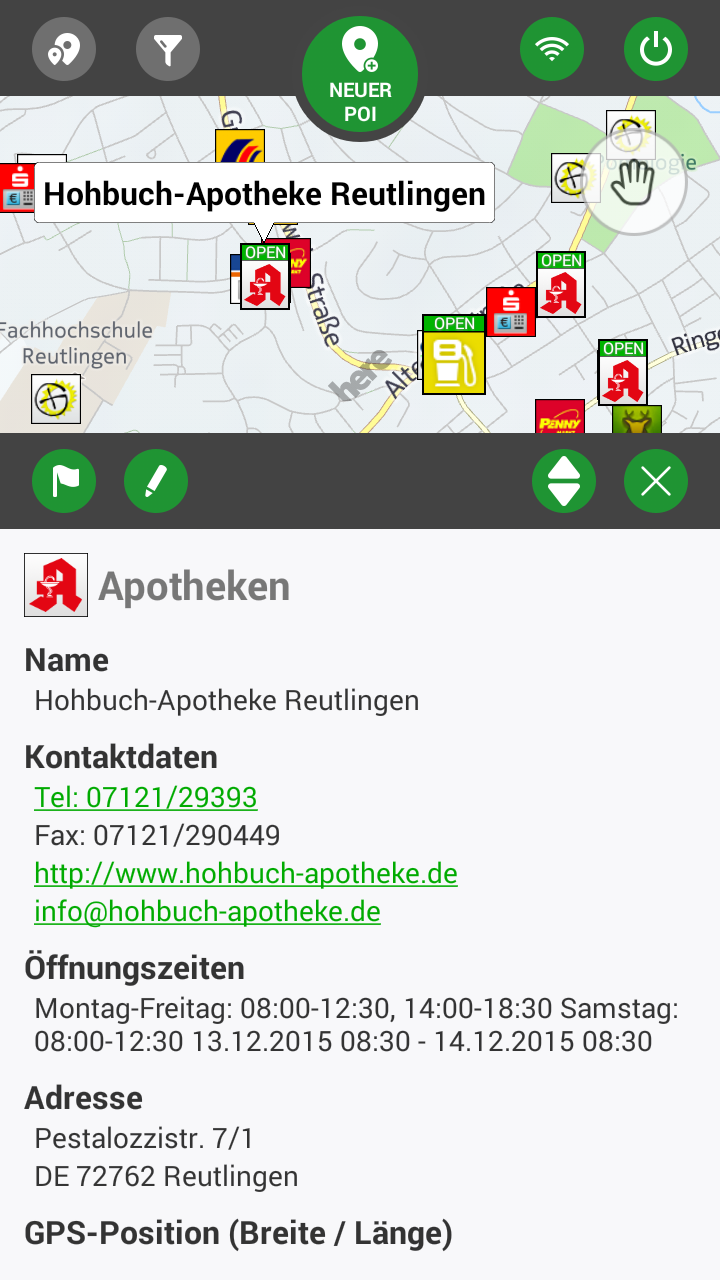Open the POI filter funnel
Screen dimensions: 720x1280
coord(168,49)
